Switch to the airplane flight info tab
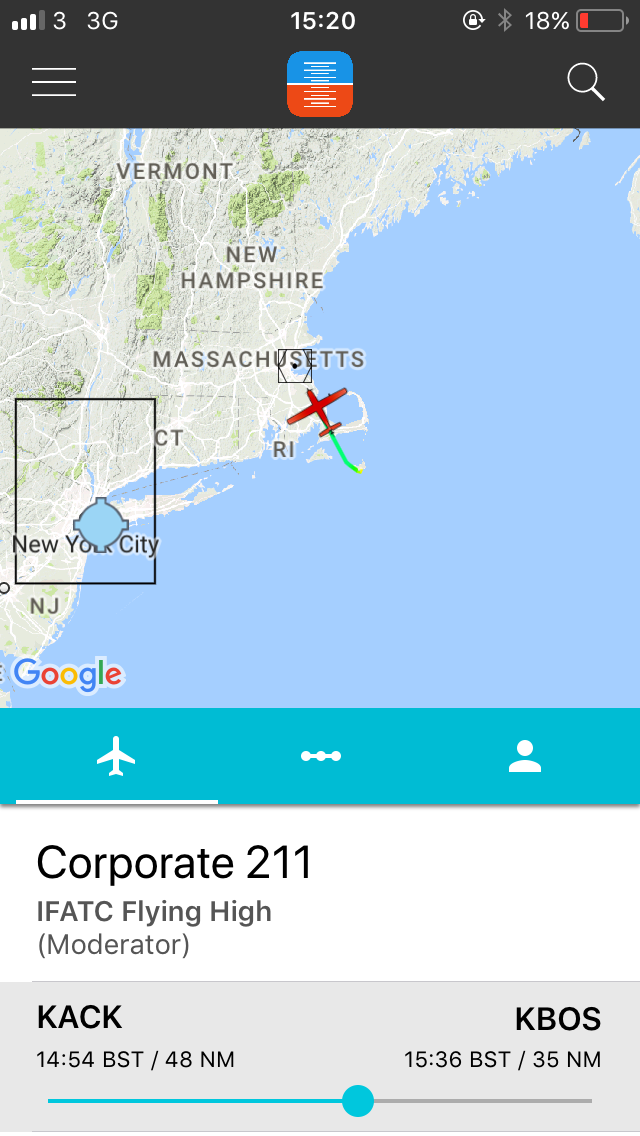Viewport: 640px width, 1136px height. (116, 756)
